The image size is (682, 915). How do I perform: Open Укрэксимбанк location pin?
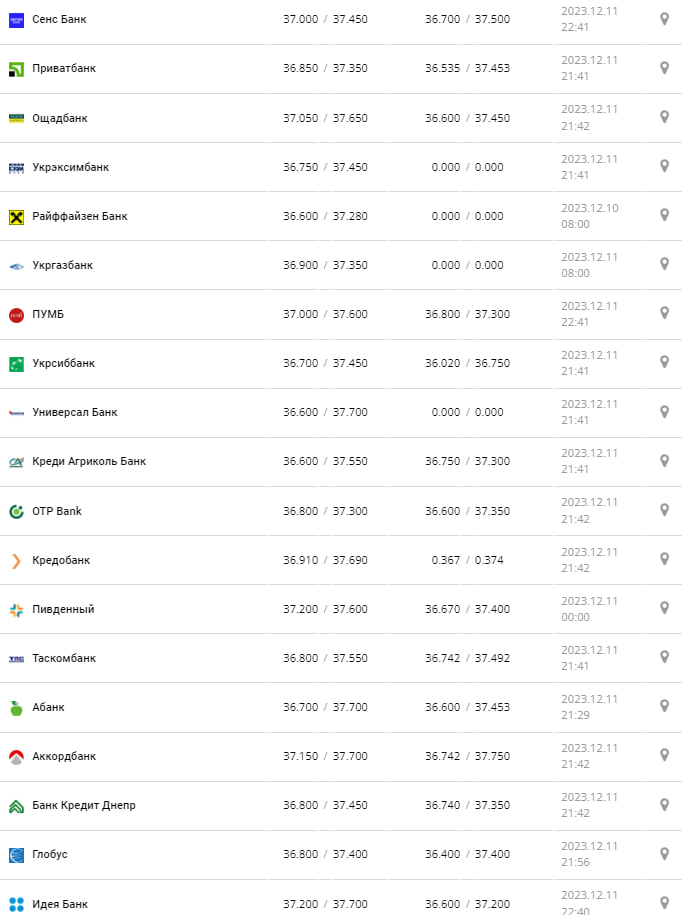click(x=664, y=166)
